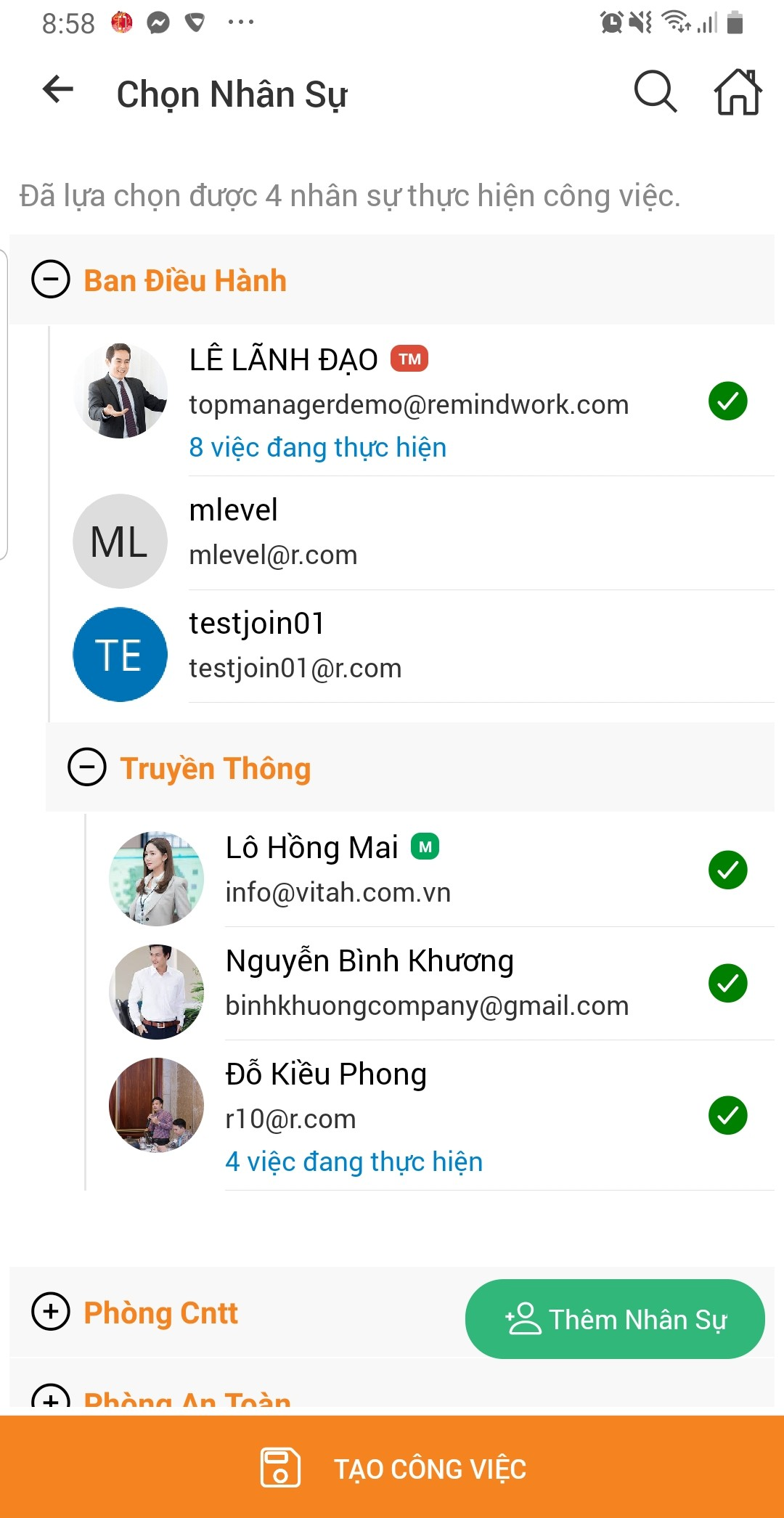Image resolution: width=784 pixels, height=1518 pixels.
Task: Click the TM badge next to LÊ LÃNH ĐẠO
Action: click(x=409, y=358)
